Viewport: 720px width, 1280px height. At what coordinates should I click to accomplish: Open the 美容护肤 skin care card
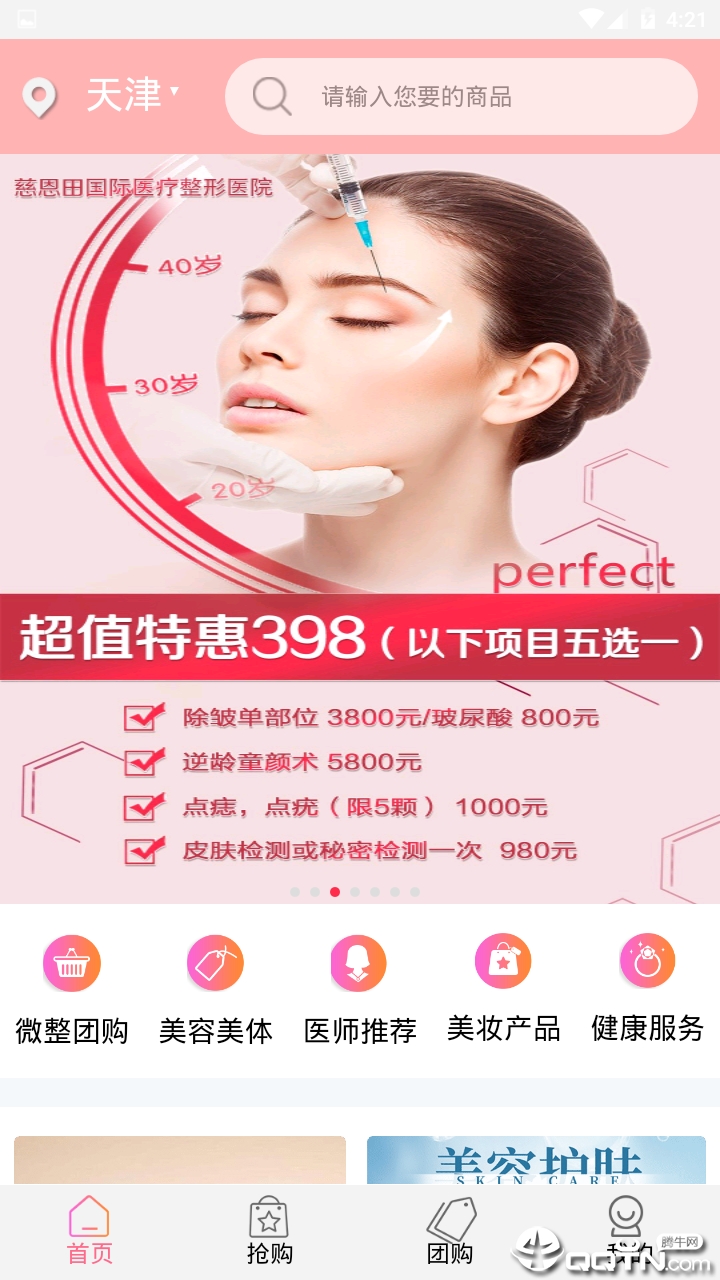536,1160
